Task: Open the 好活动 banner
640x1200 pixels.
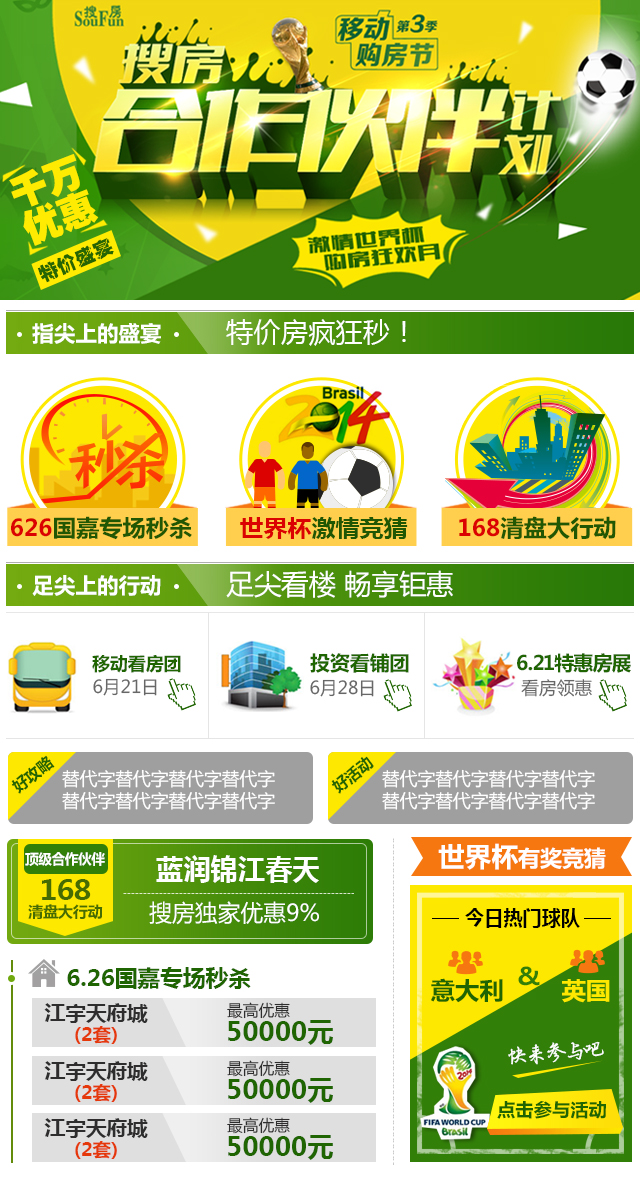Action: [x=480, y=789]
